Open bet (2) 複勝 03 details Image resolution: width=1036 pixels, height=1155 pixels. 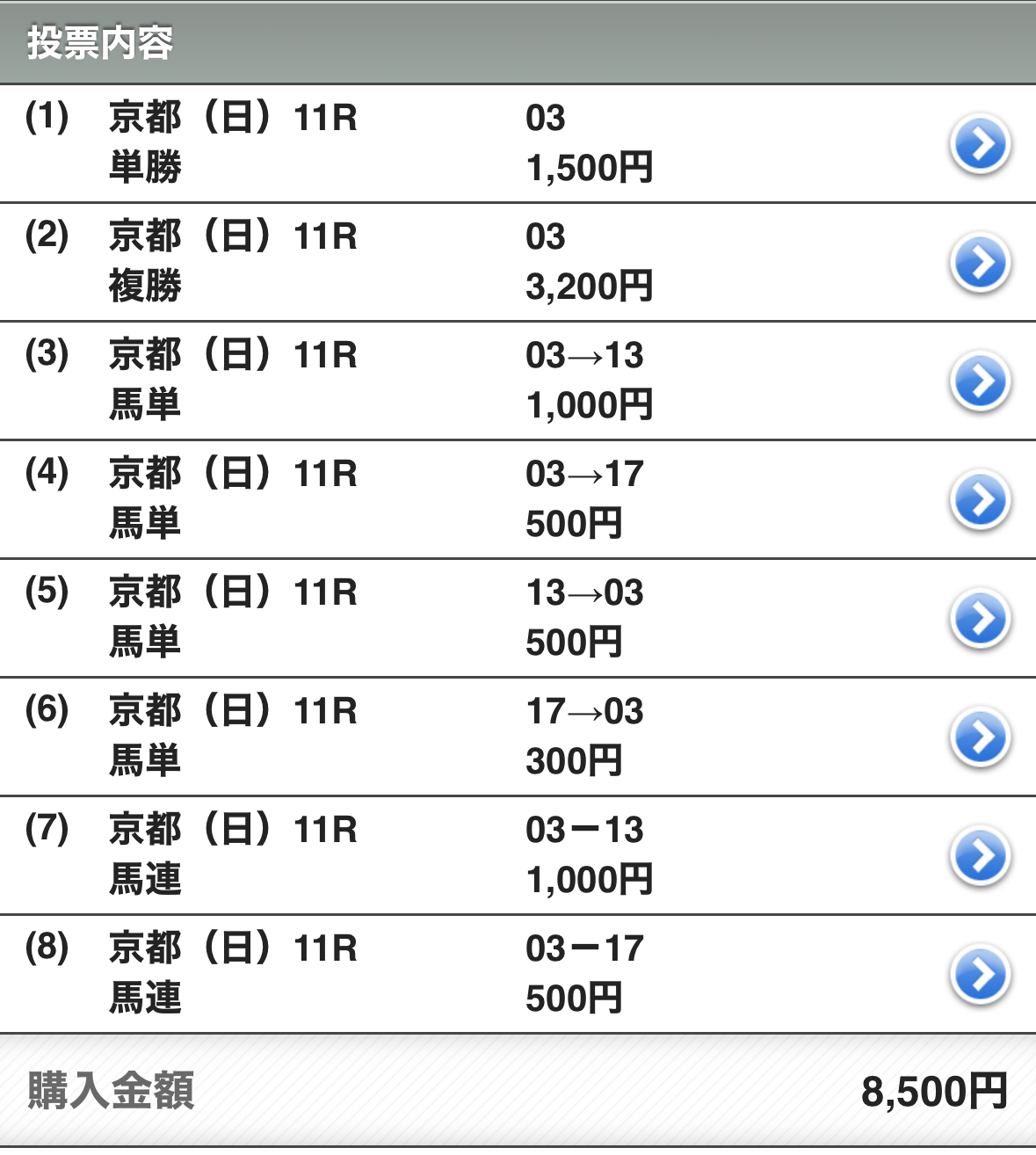[980, 263]
